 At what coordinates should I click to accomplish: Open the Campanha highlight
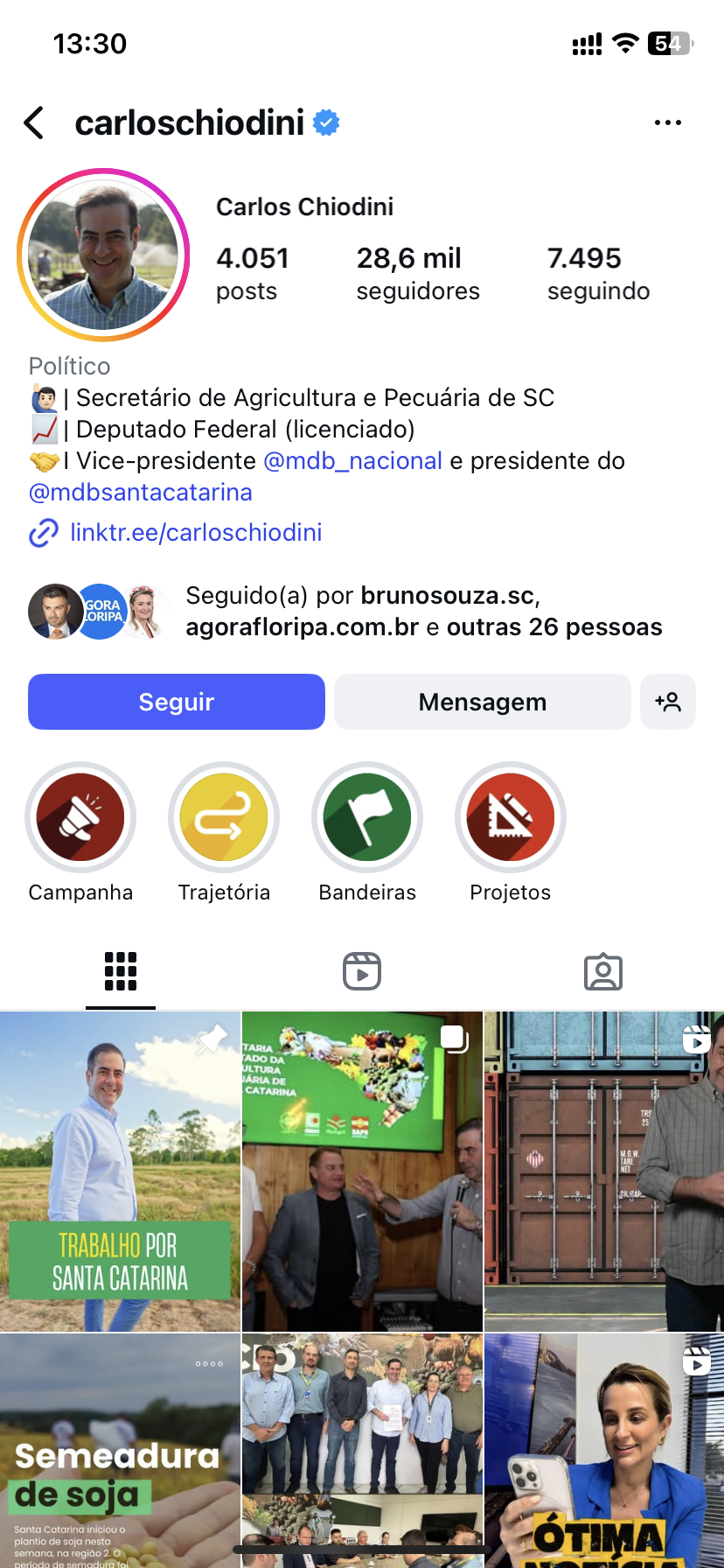point(80,817)
